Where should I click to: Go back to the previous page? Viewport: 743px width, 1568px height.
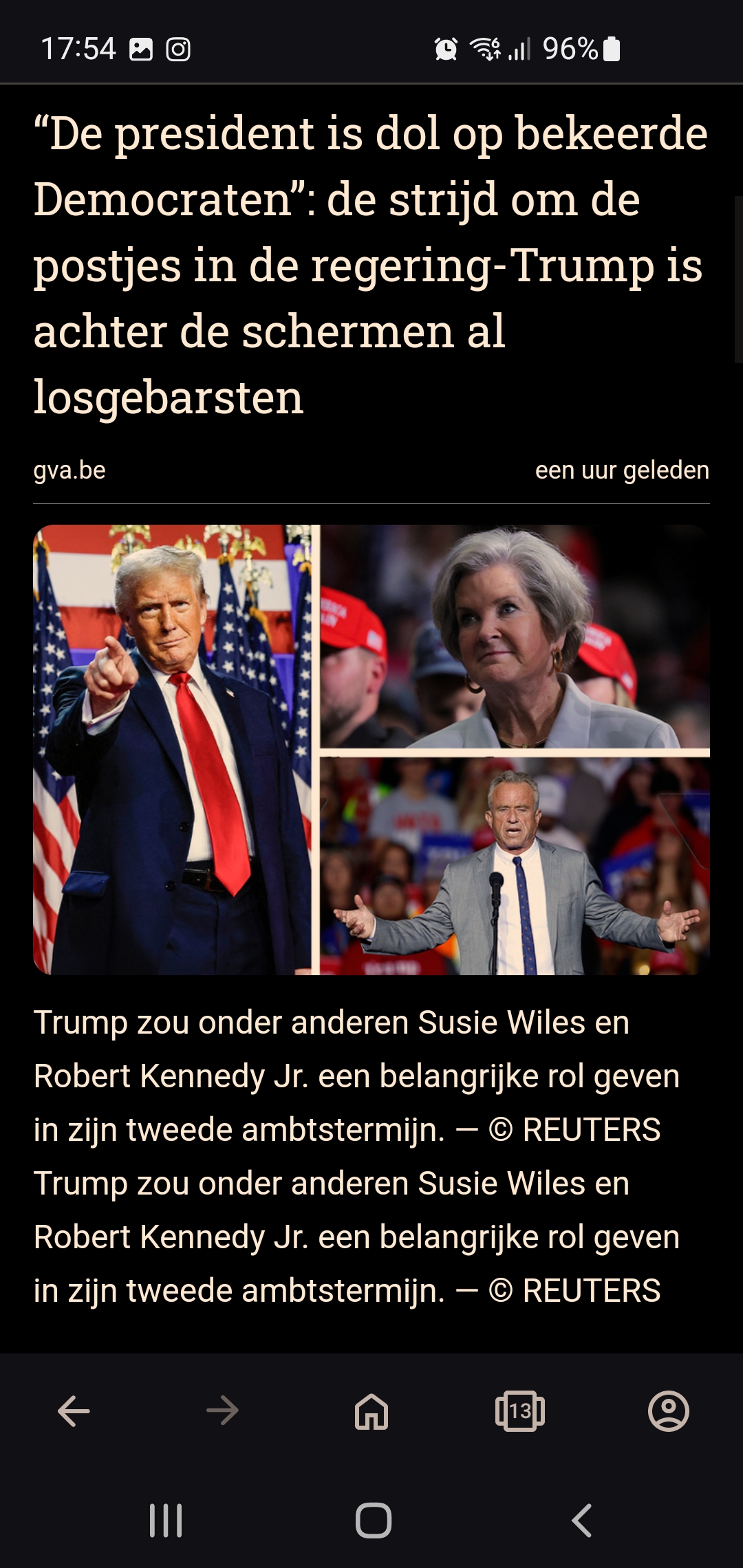coord(74,1411)
